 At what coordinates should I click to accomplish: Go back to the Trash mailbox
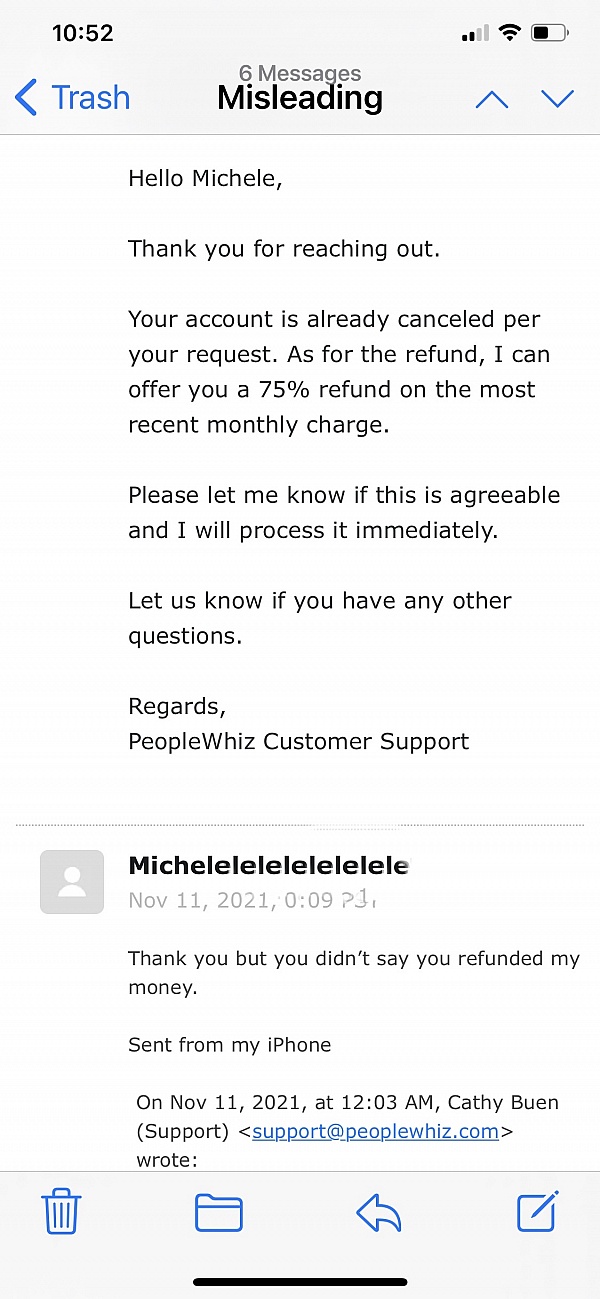(72, 98)
